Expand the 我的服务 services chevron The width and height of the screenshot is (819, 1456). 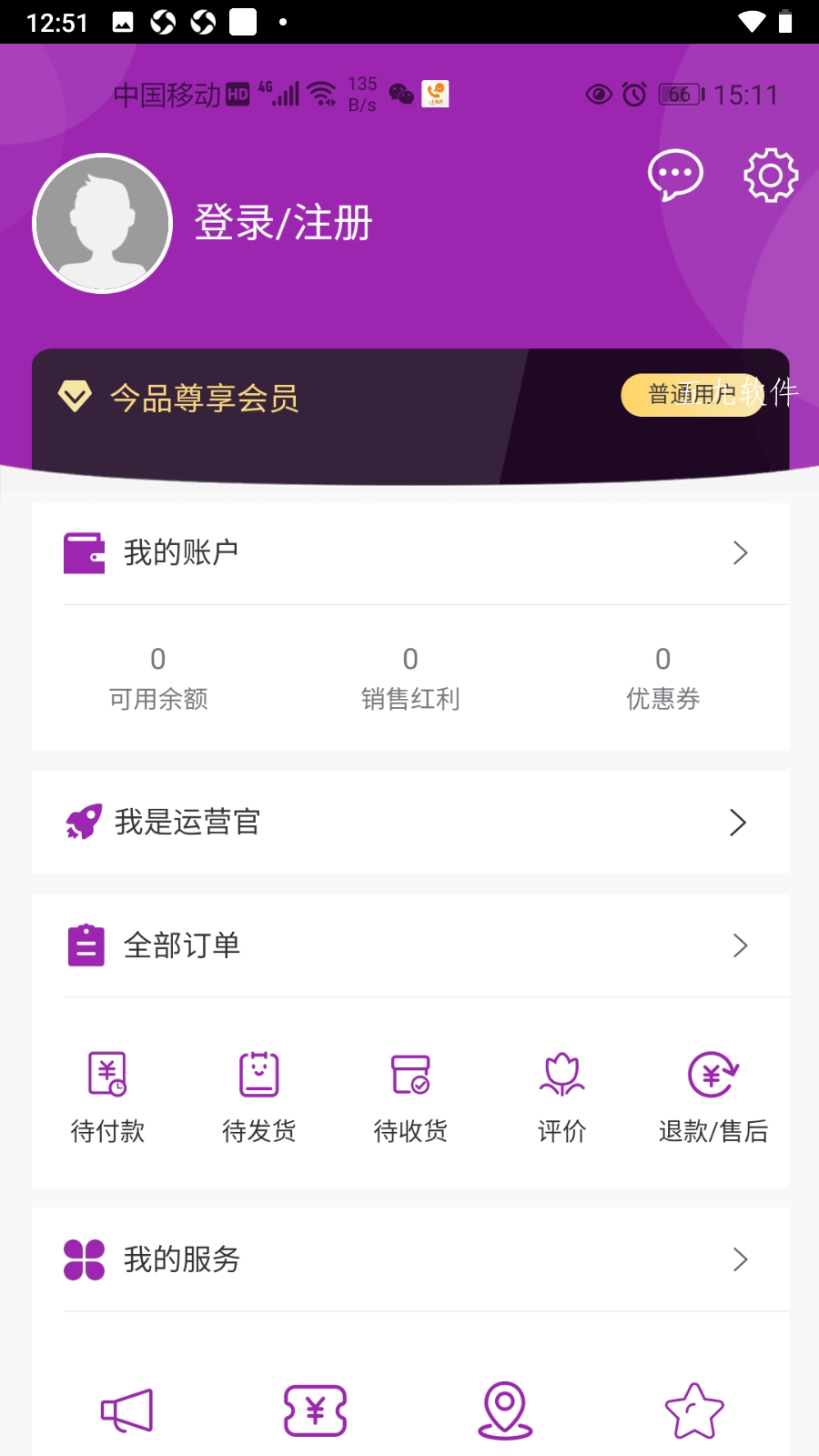pyautogui.click(x=740, y=1260)
